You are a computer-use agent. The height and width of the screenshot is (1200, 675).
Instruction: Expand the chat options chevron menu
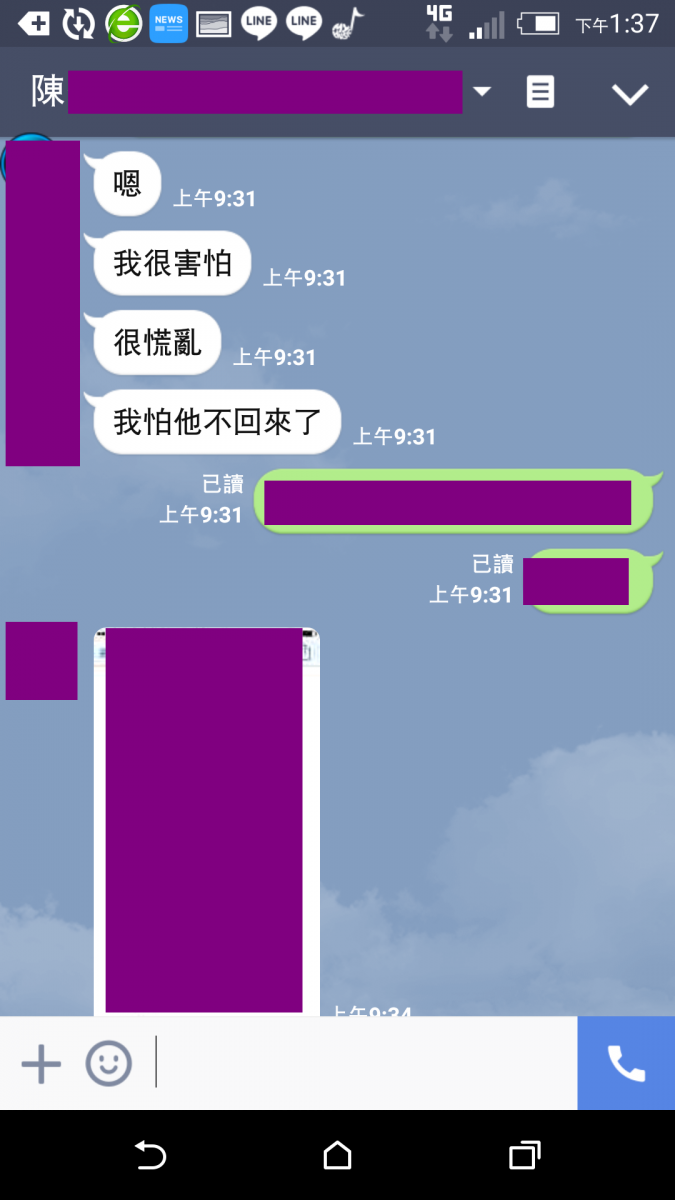(630, 94)
